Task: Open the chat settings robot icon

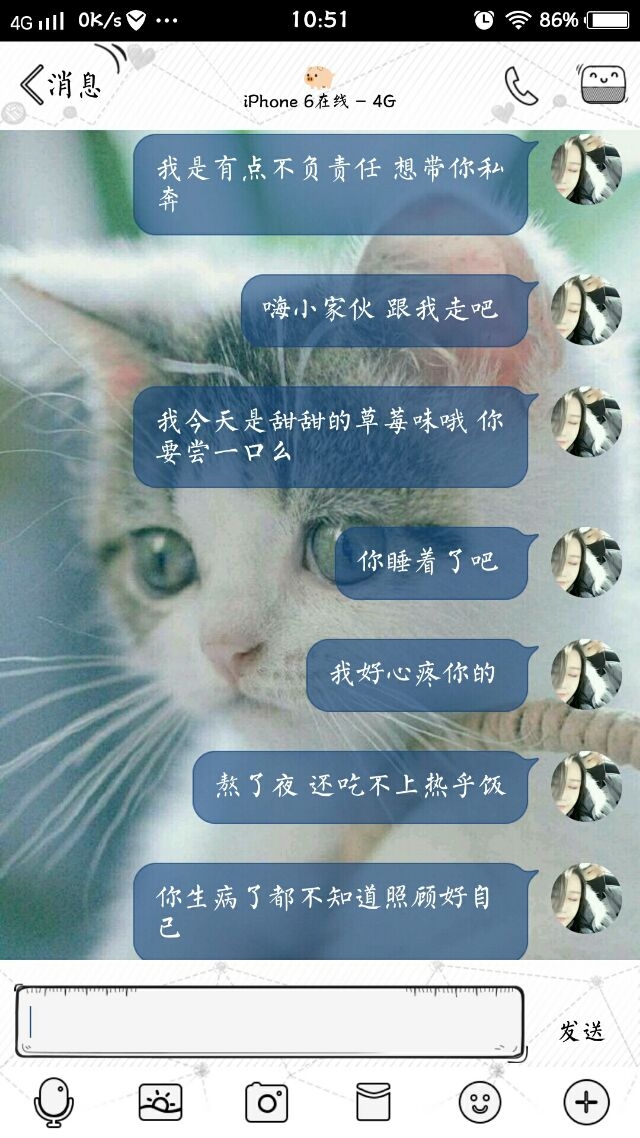Action: [602, 84]
